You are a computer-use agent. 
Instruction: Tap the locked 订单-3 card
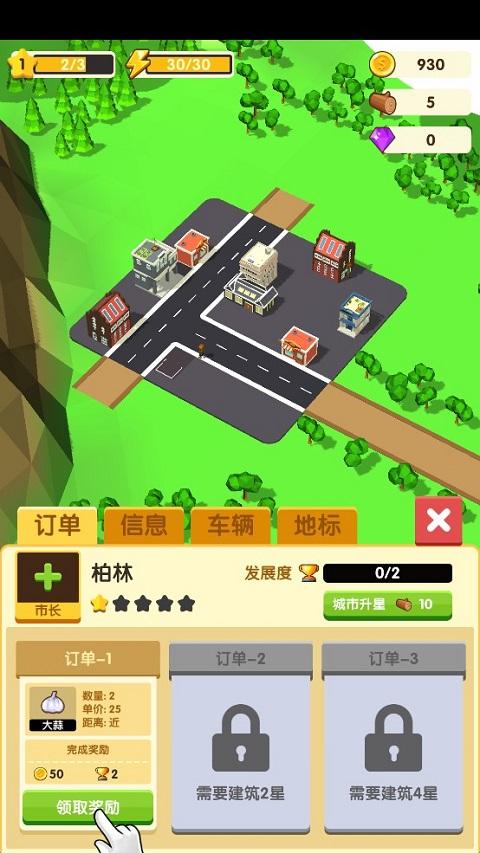[x=393, y=738]
